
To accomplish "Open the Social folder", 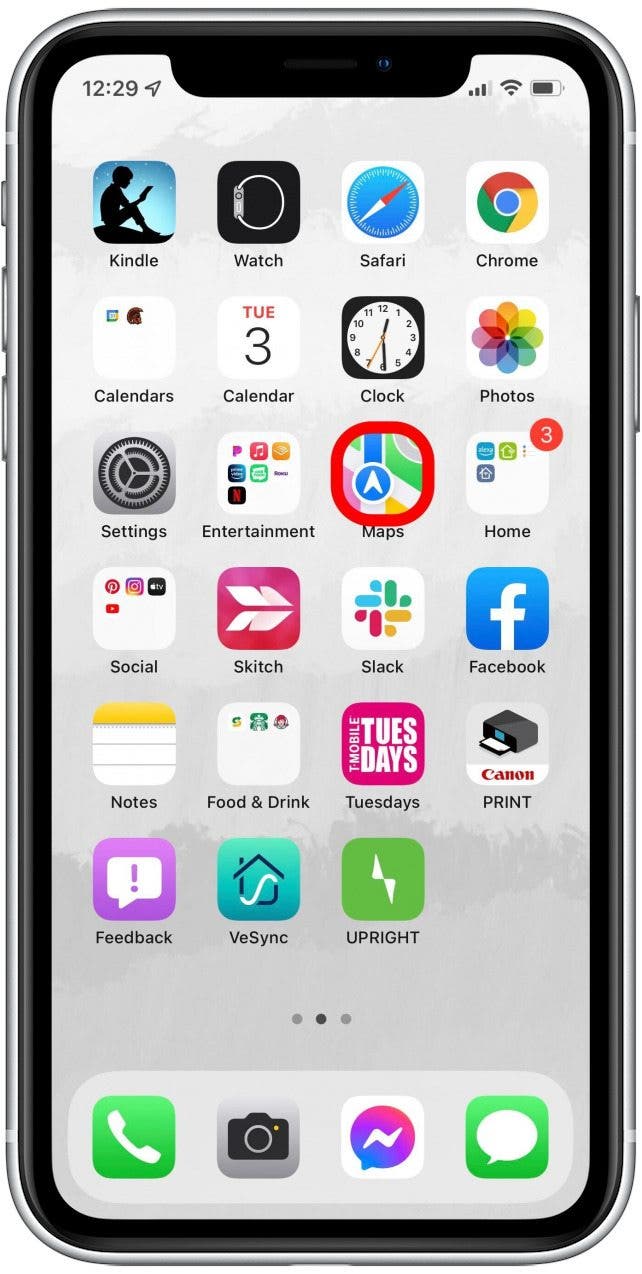I will click(x=134, y=609).
